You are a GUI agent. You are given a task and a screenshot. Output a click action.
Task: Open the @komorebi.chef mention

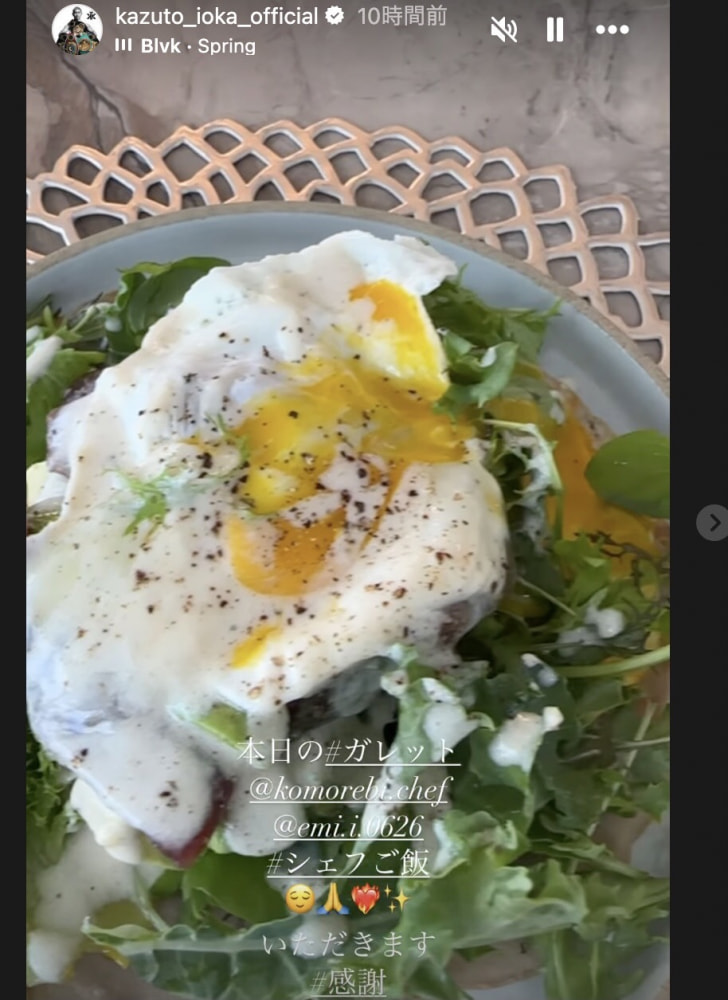[350, 788]
